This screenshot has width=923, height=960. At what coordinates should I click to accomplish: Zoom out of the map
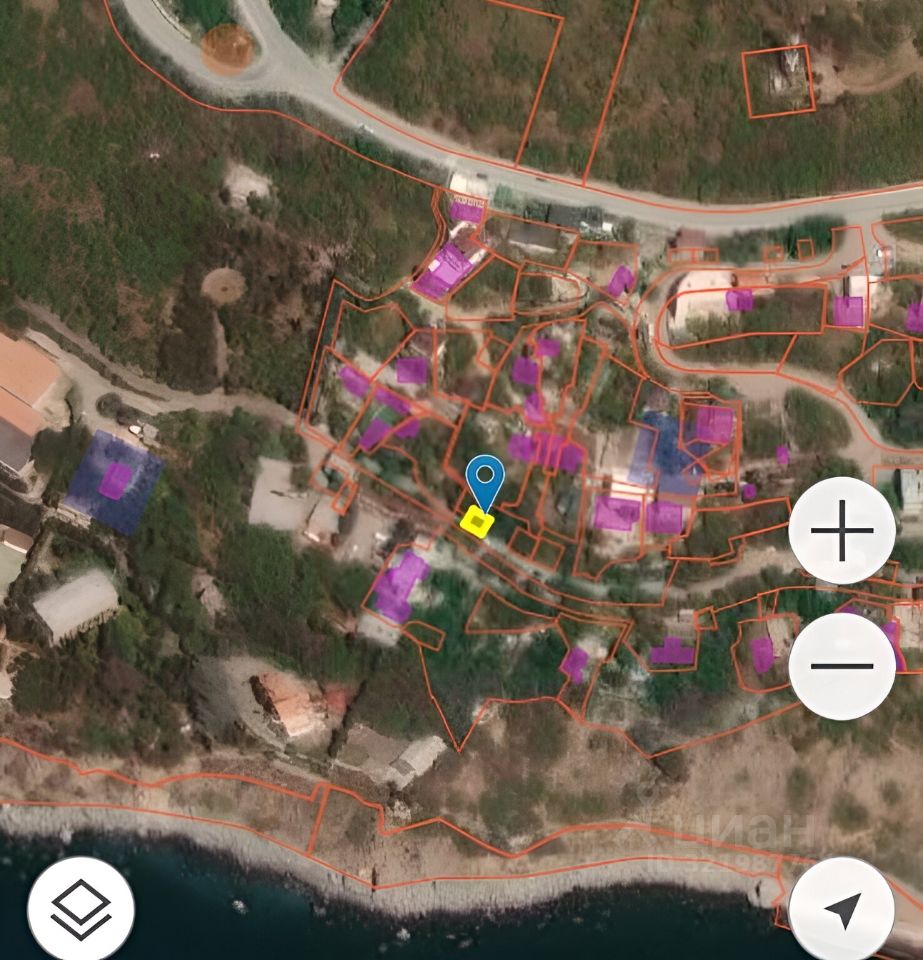(x=841, y=666)
